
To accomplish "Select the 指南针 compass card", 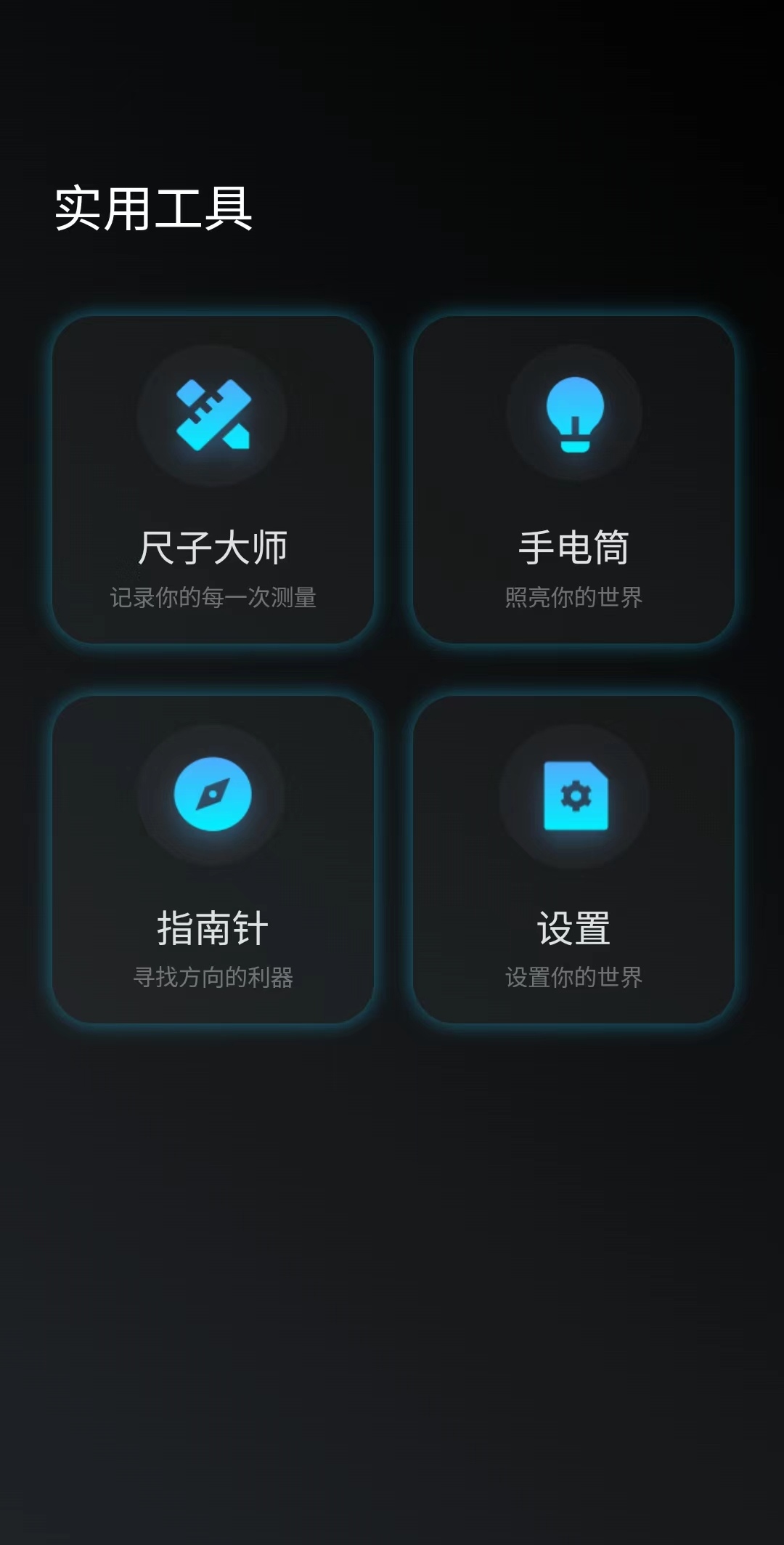I will 213,859.
